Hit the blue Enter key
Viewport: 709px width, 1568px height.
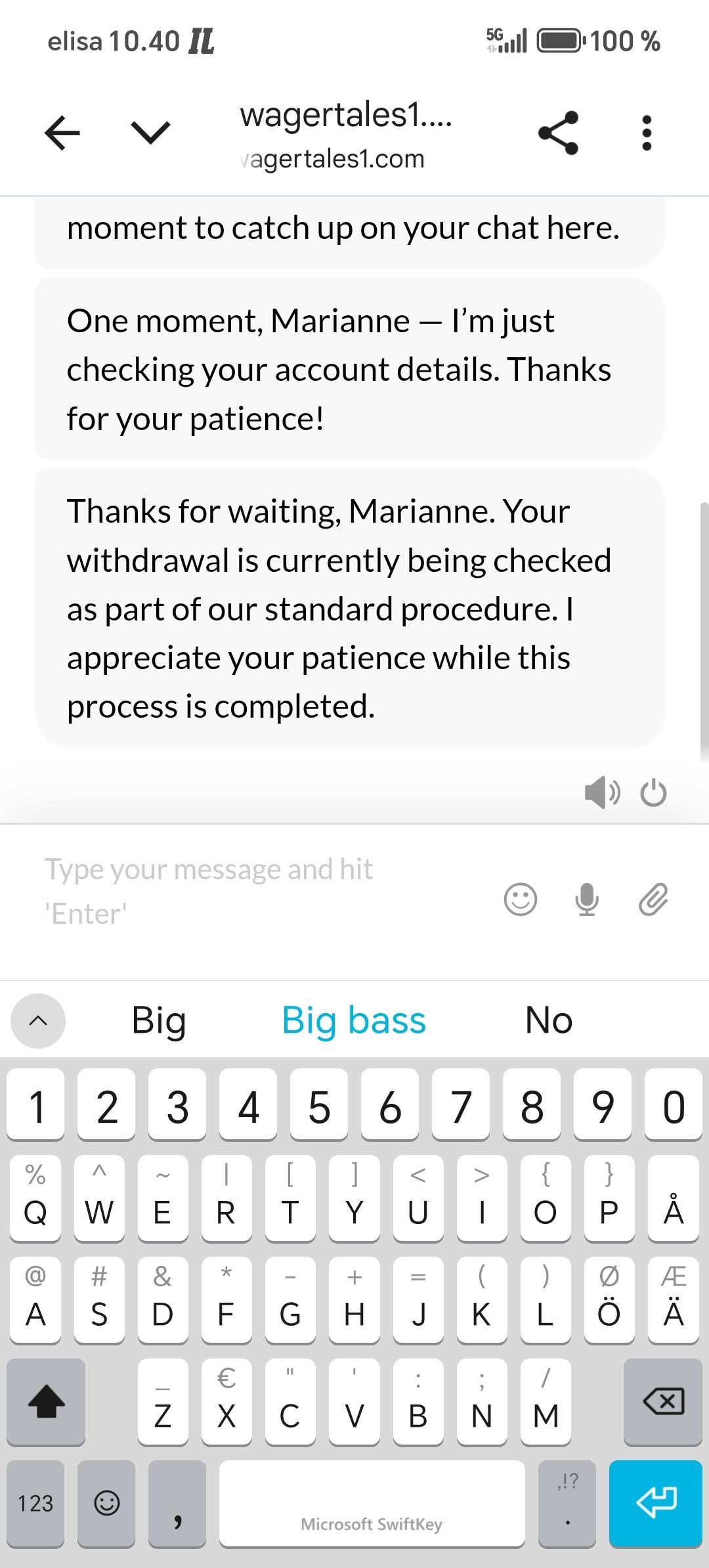point(656,1502)
